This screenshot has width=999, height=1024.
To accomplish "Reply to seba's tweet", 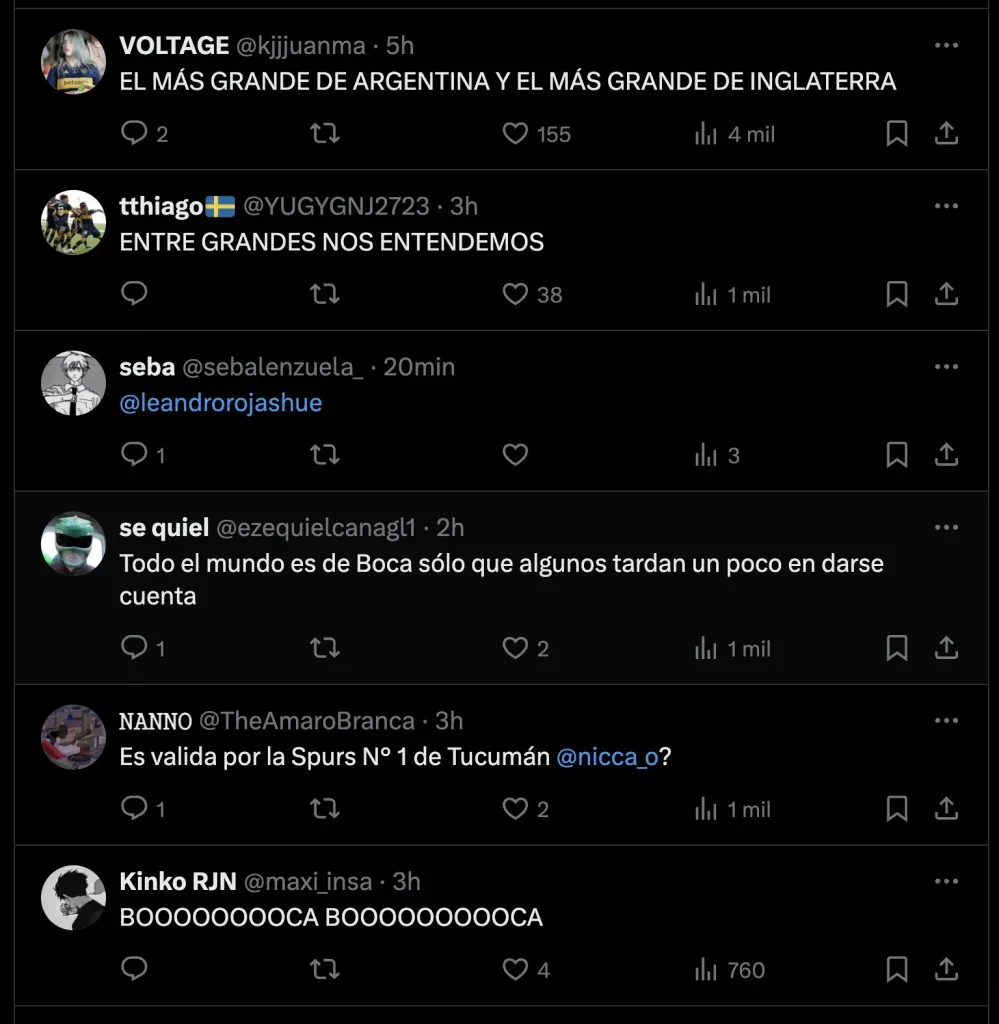I will click(x=134, y=455).
